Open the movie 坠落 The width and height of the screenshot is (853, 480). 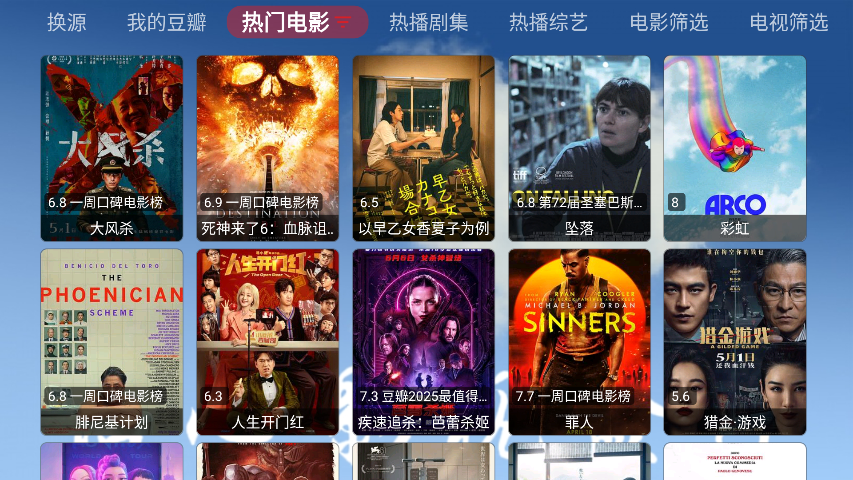[580, 147]
